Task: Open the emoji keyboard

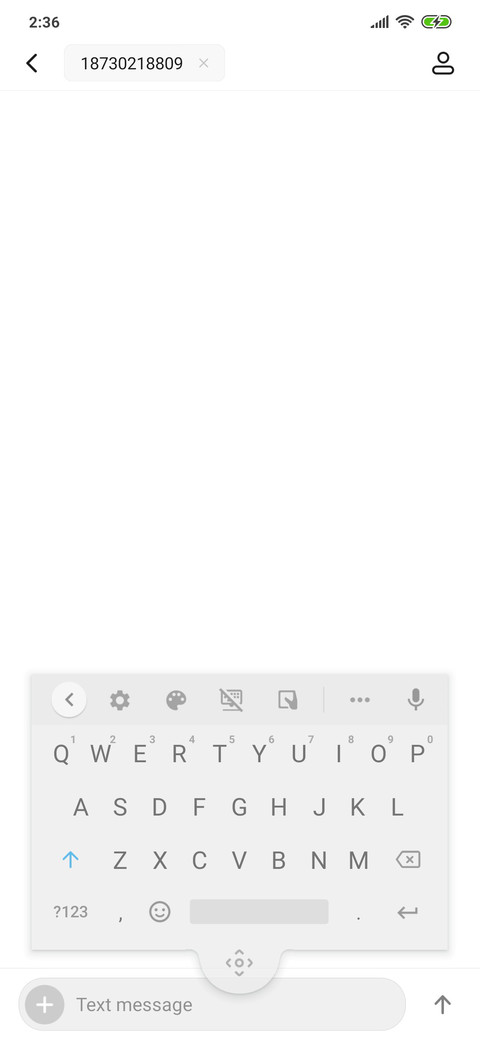Action: [x=160, y=912]
